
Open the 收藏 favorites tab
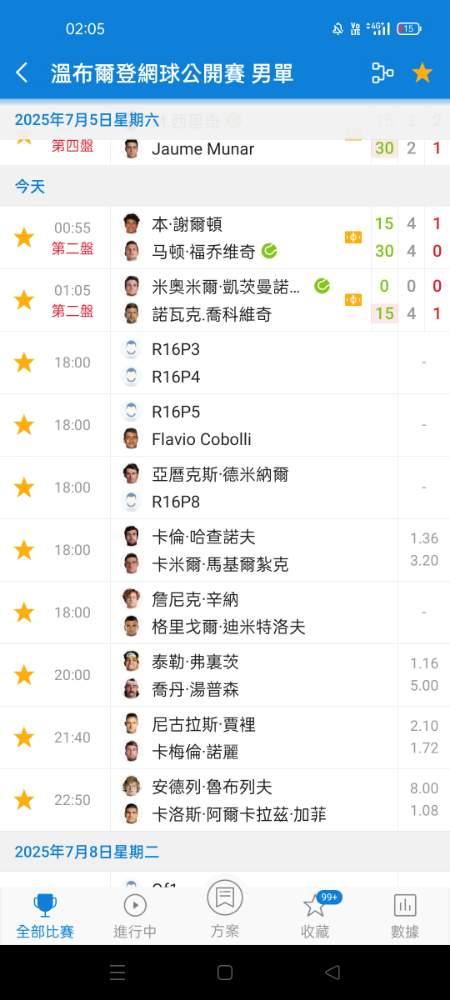pyautogui.click(x=315, y=916)
